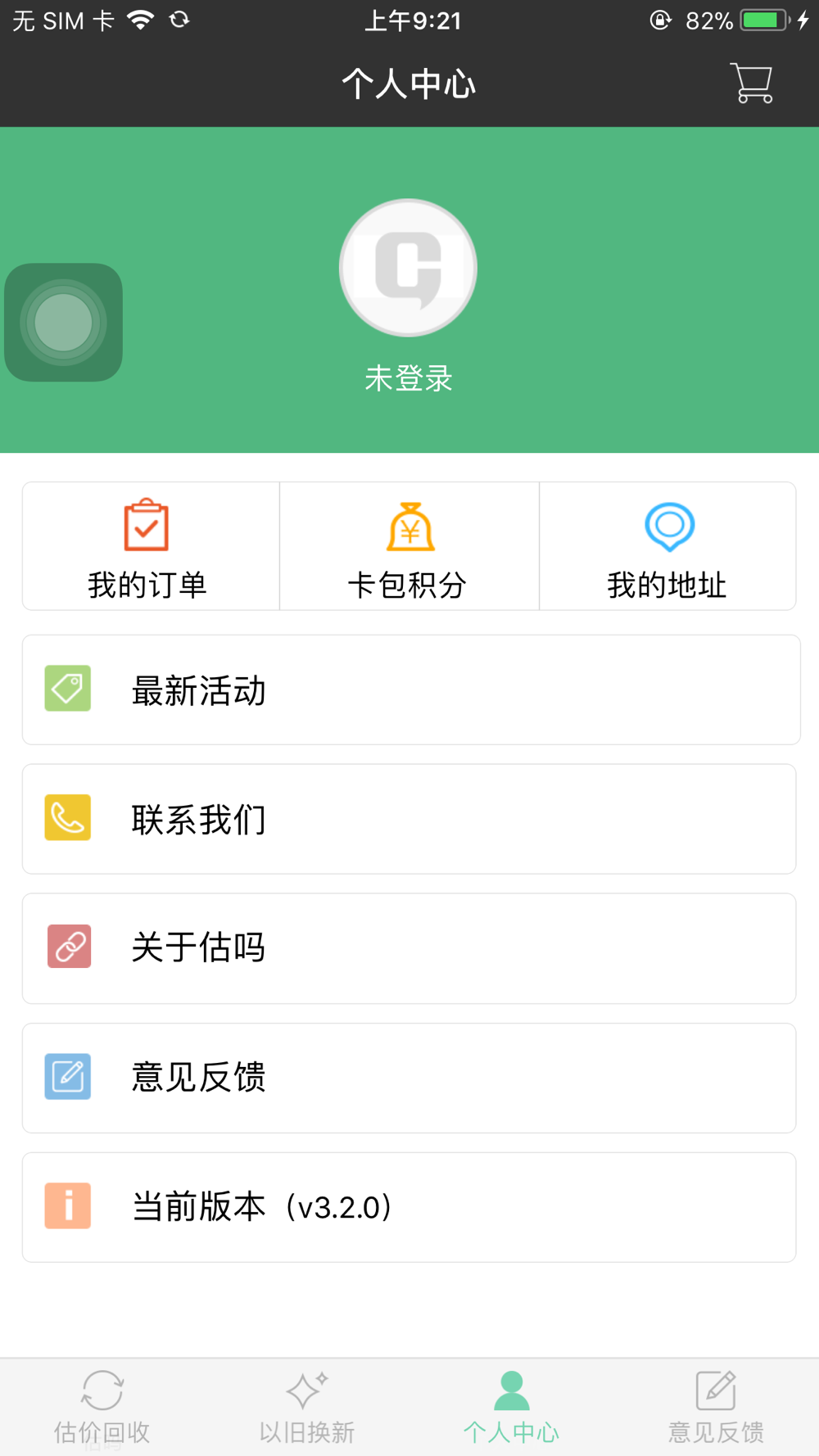Open the 意见反馈 list row

409,1078
